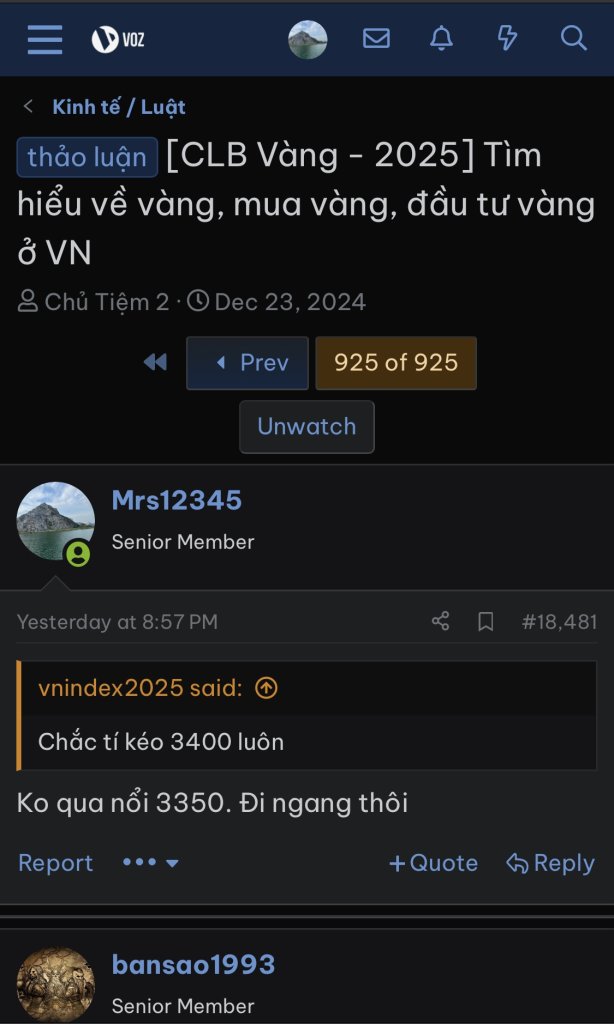This screenshot has width=614, height=1024.
Task: Open the messages inbox envelope
Action: click(x=376, y=39)
